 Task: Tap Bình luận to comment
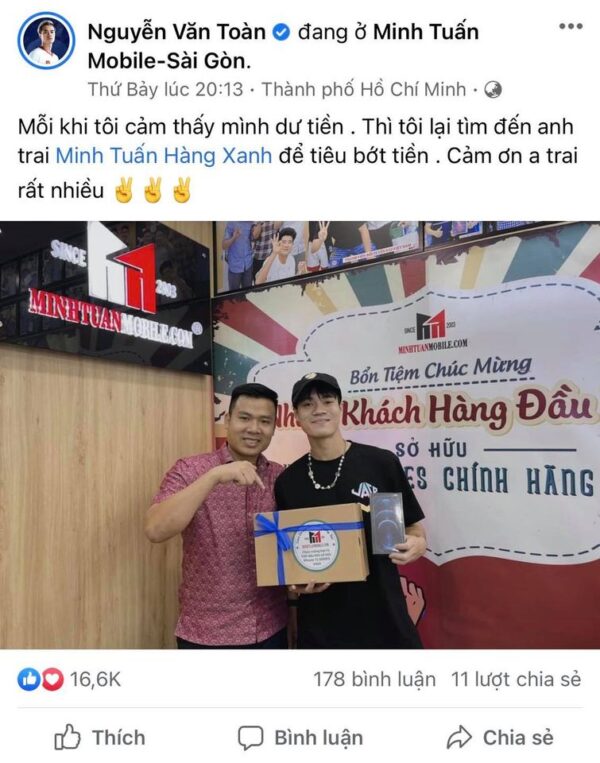[300, 737]
